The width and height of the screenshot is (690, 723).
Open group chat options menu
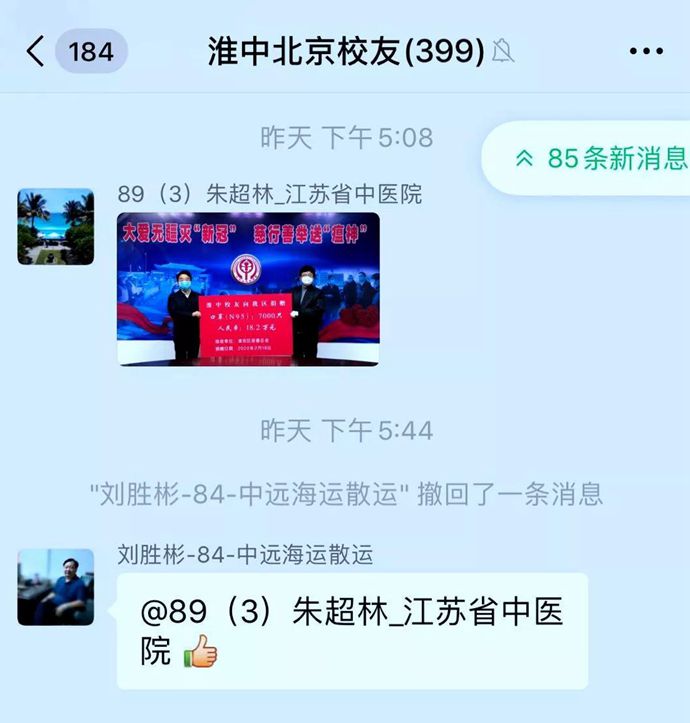(x=646, y=51)
